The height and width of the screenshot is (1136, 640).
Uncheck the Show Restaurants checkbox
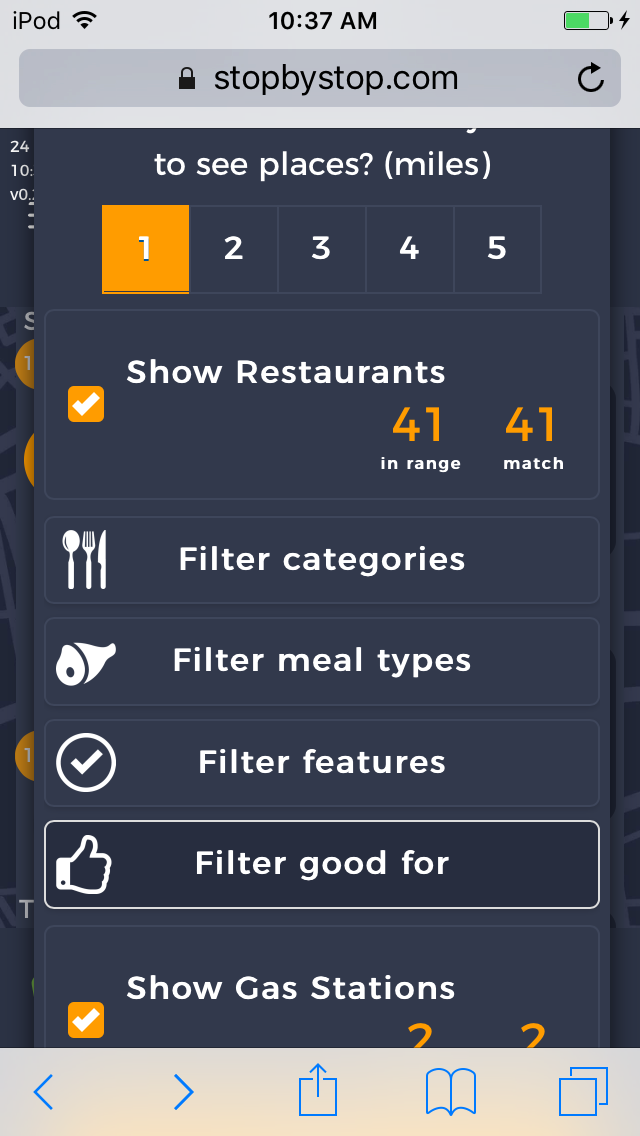click(x=86, y=404)
